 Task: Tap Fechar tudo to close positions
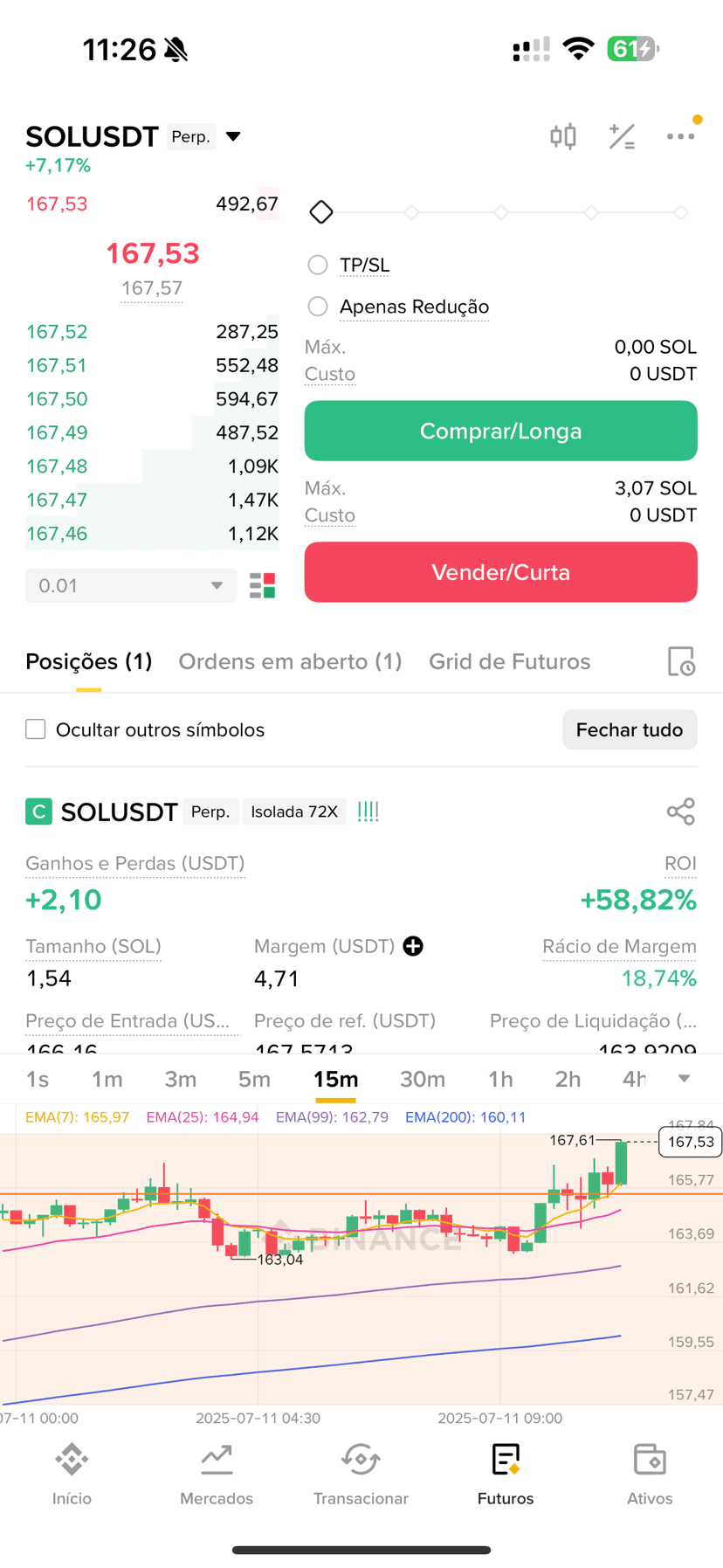(x=630, y=729)
